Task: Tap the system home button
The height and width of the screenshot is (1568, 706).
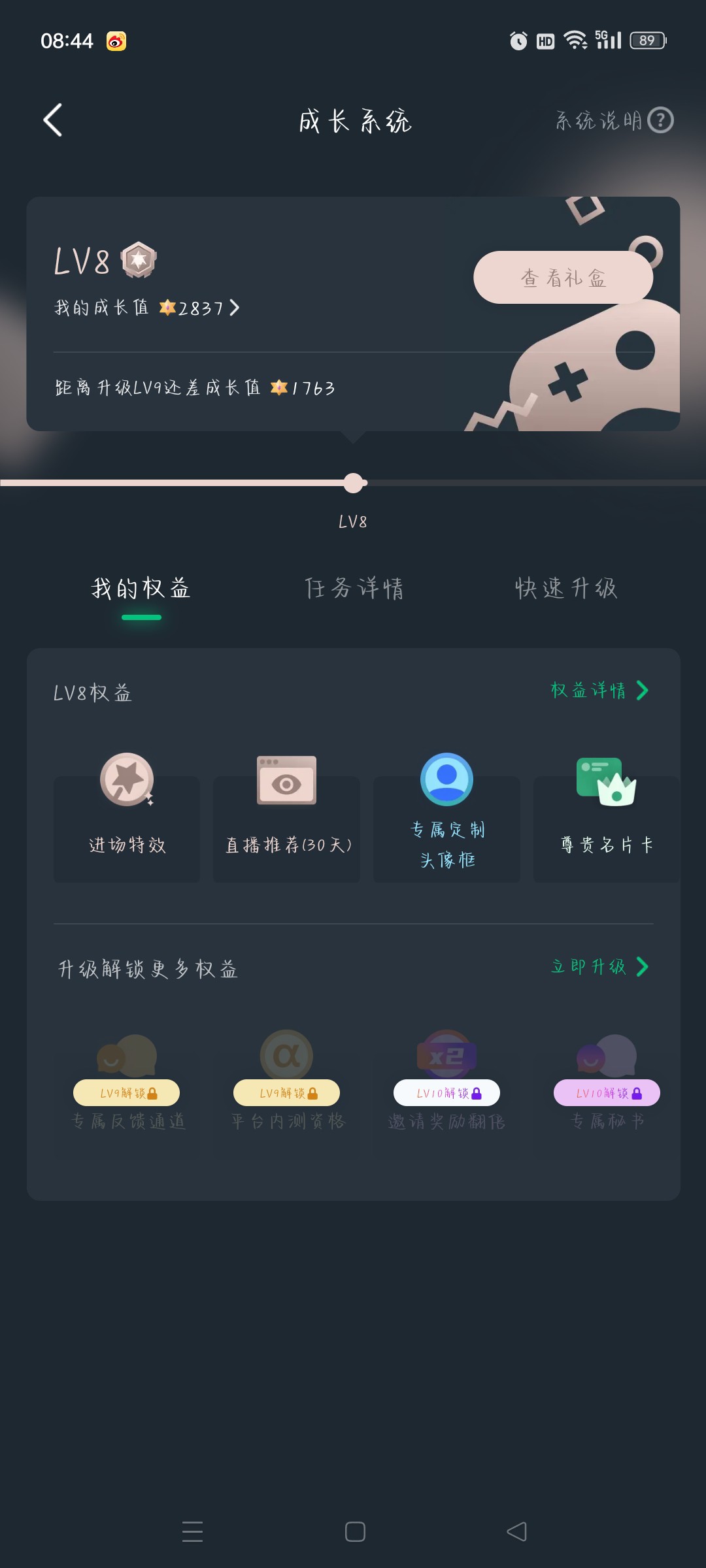Action: point(355,1531)
